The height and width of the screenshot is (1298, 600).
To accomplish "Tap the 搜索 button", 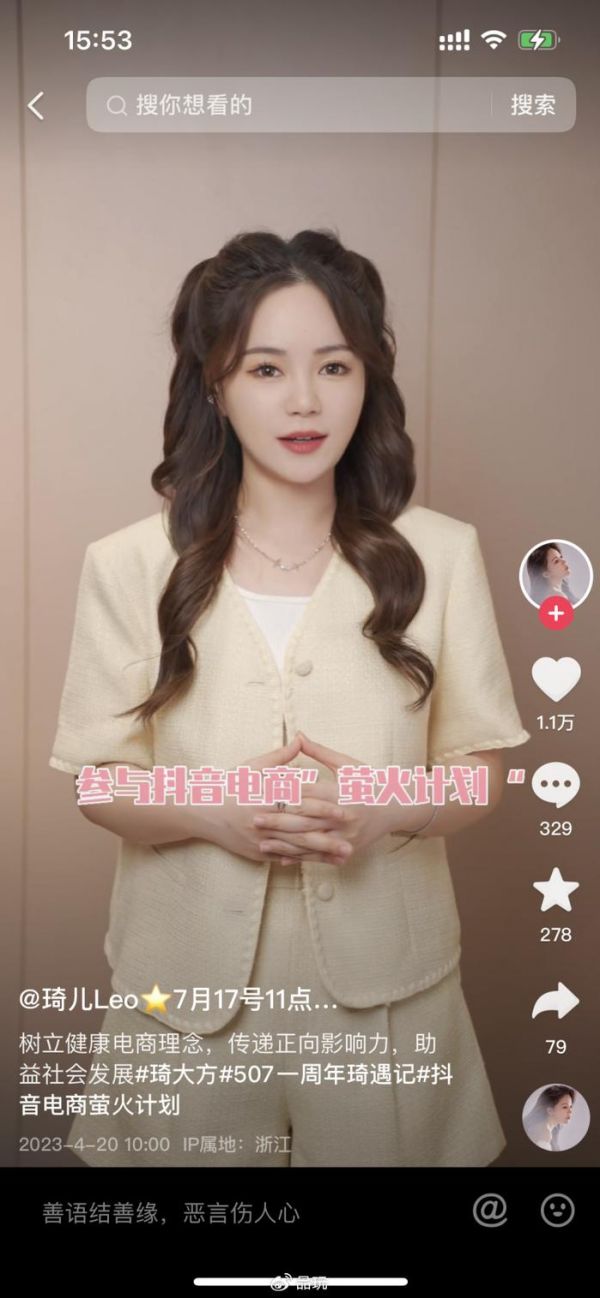I will tap(533, 105).
